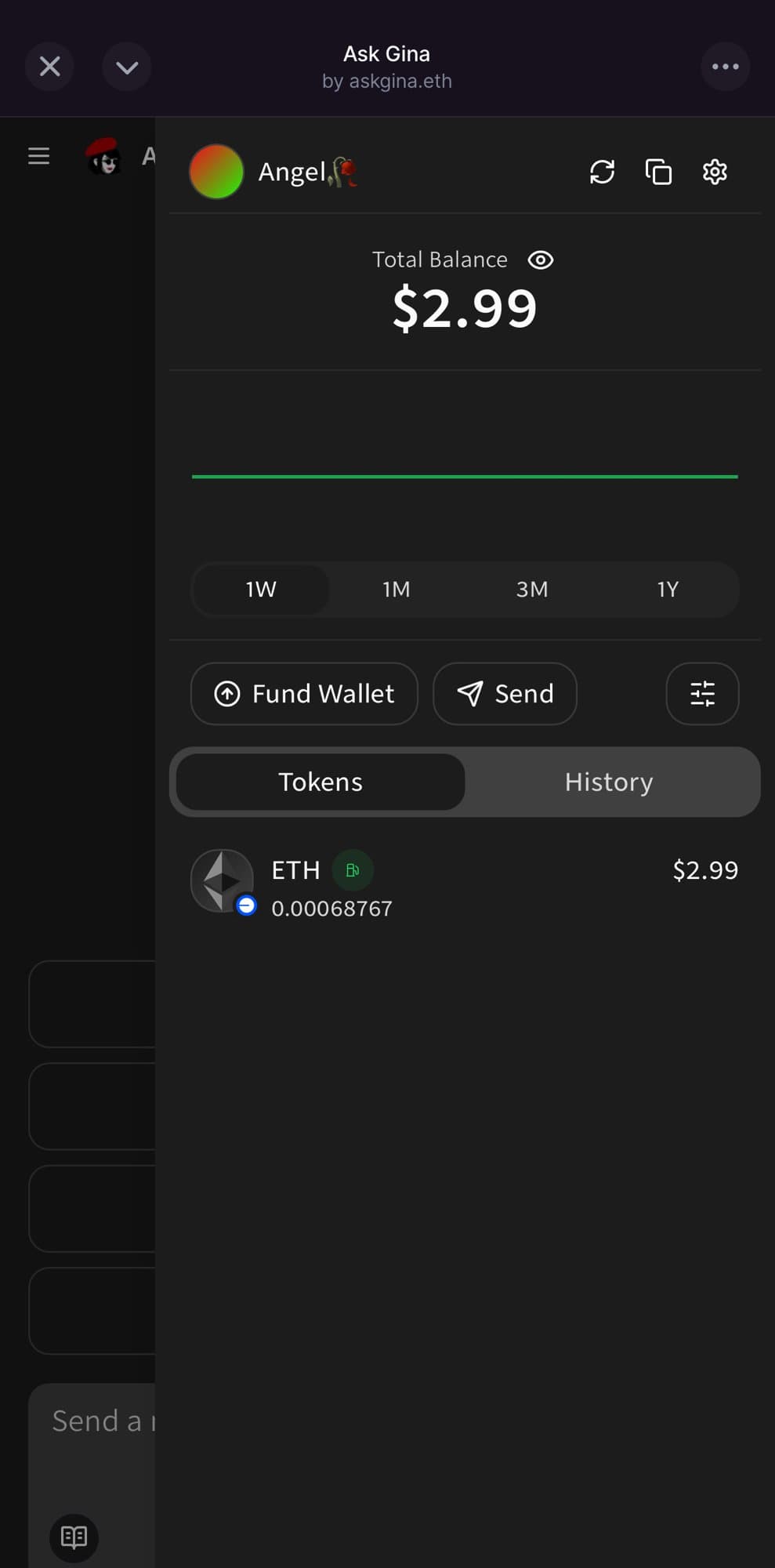The image size is (775, 1568).
Task: Open the three-dot overflow menu
Action: [725, 67]
